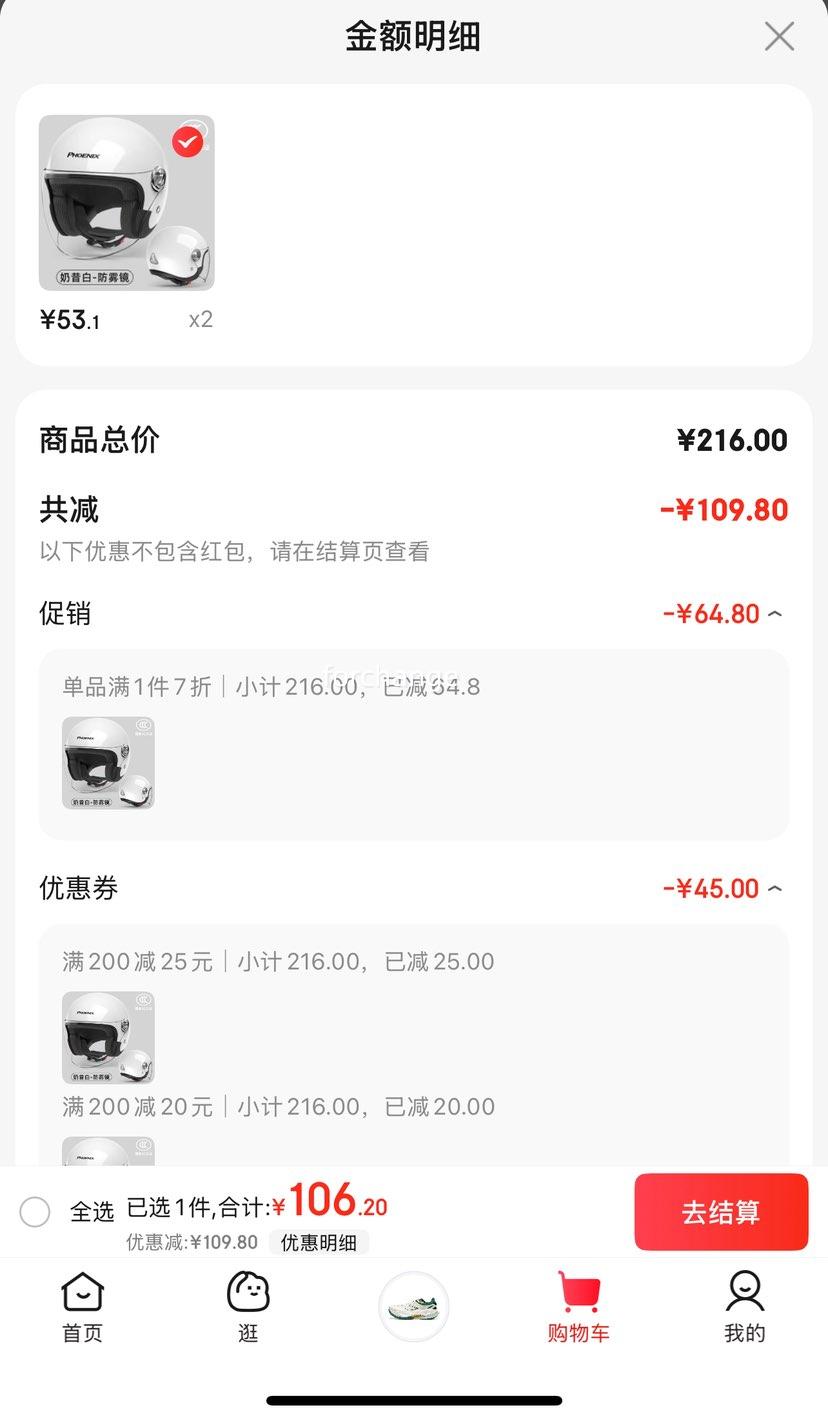828x1421 pixels.
Task: Switch to the 购物车 cart tab
Action: (x=578, y=1307)
